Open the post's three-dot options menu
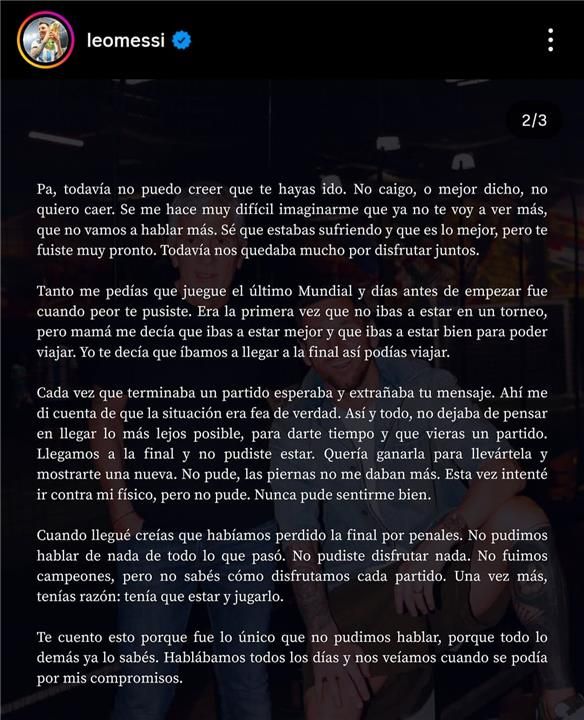The image size is (584, 720). (x=550, y=40)
